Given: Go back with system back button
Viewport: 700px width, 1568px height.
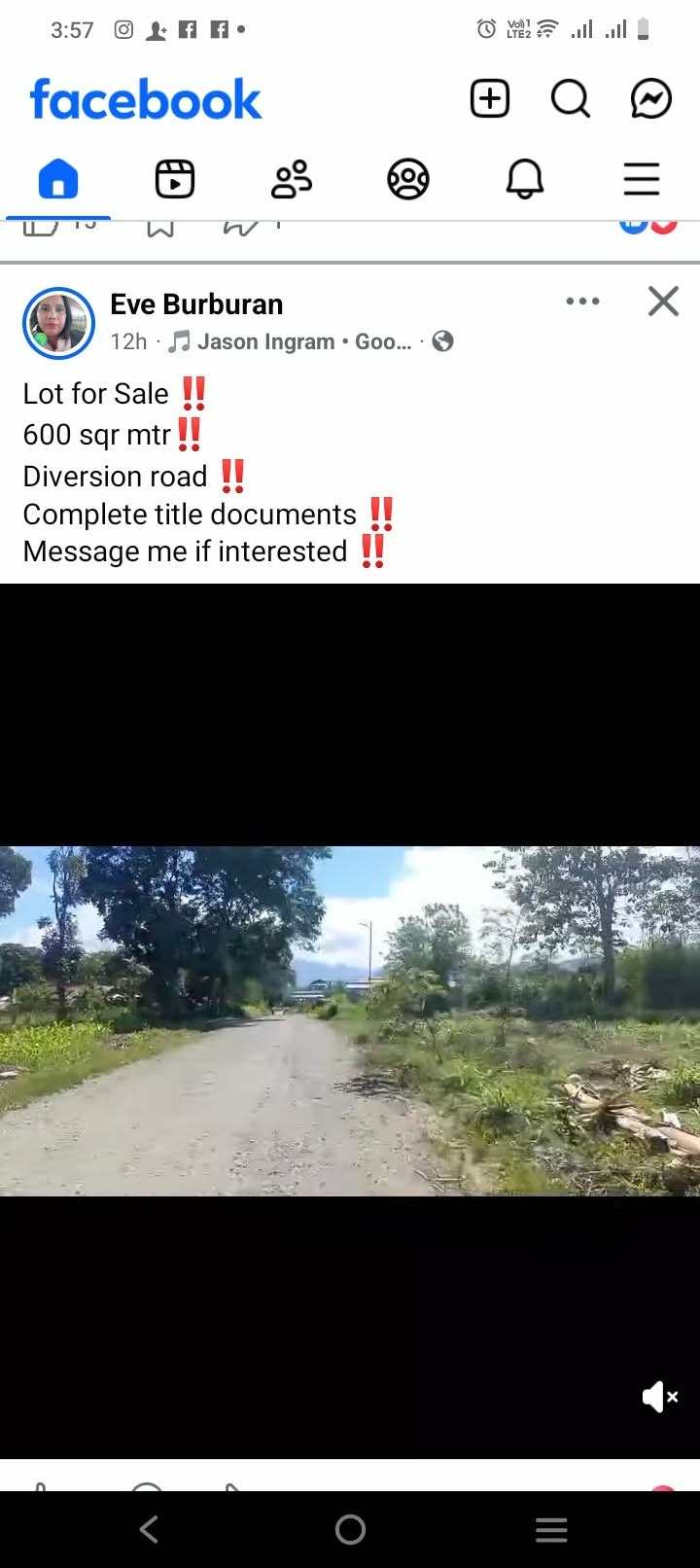Looking at the screenshot, I should tap(149, 1529).
